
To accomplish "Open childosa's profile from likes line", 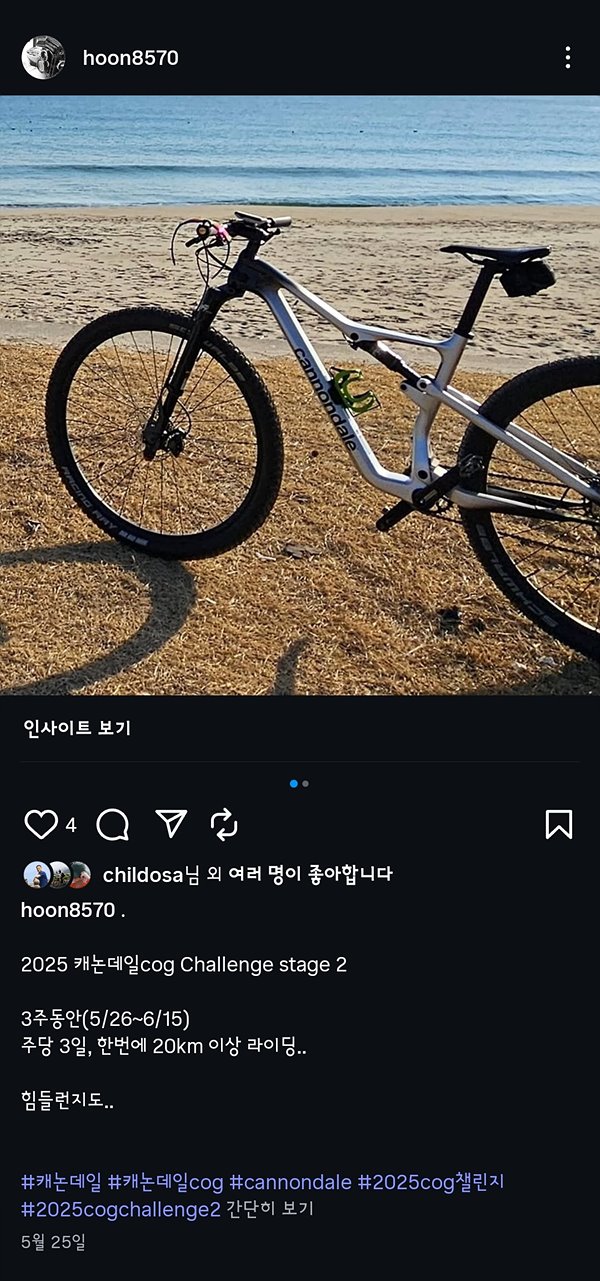I will 144,875.
